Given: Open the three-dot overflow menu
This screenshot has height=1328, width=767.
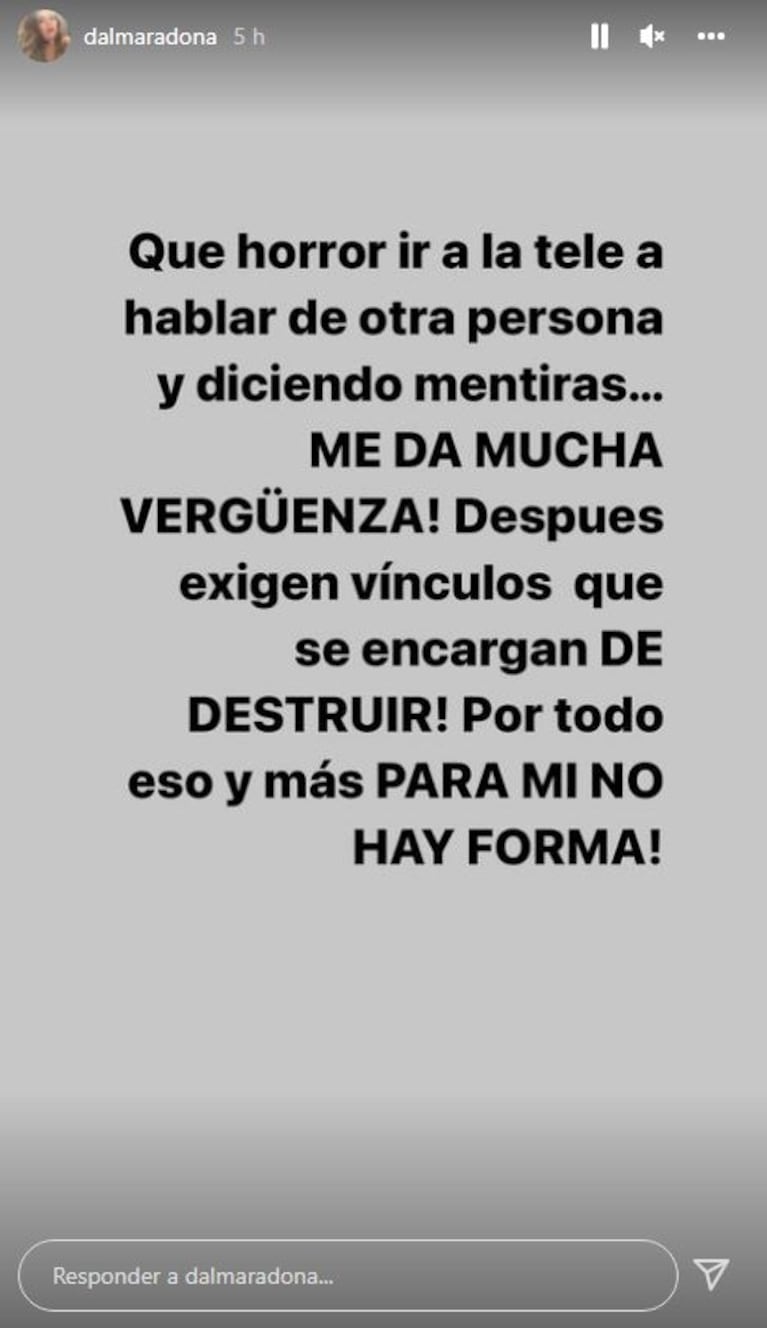Looking at the screenshot, I should point(711,37).
